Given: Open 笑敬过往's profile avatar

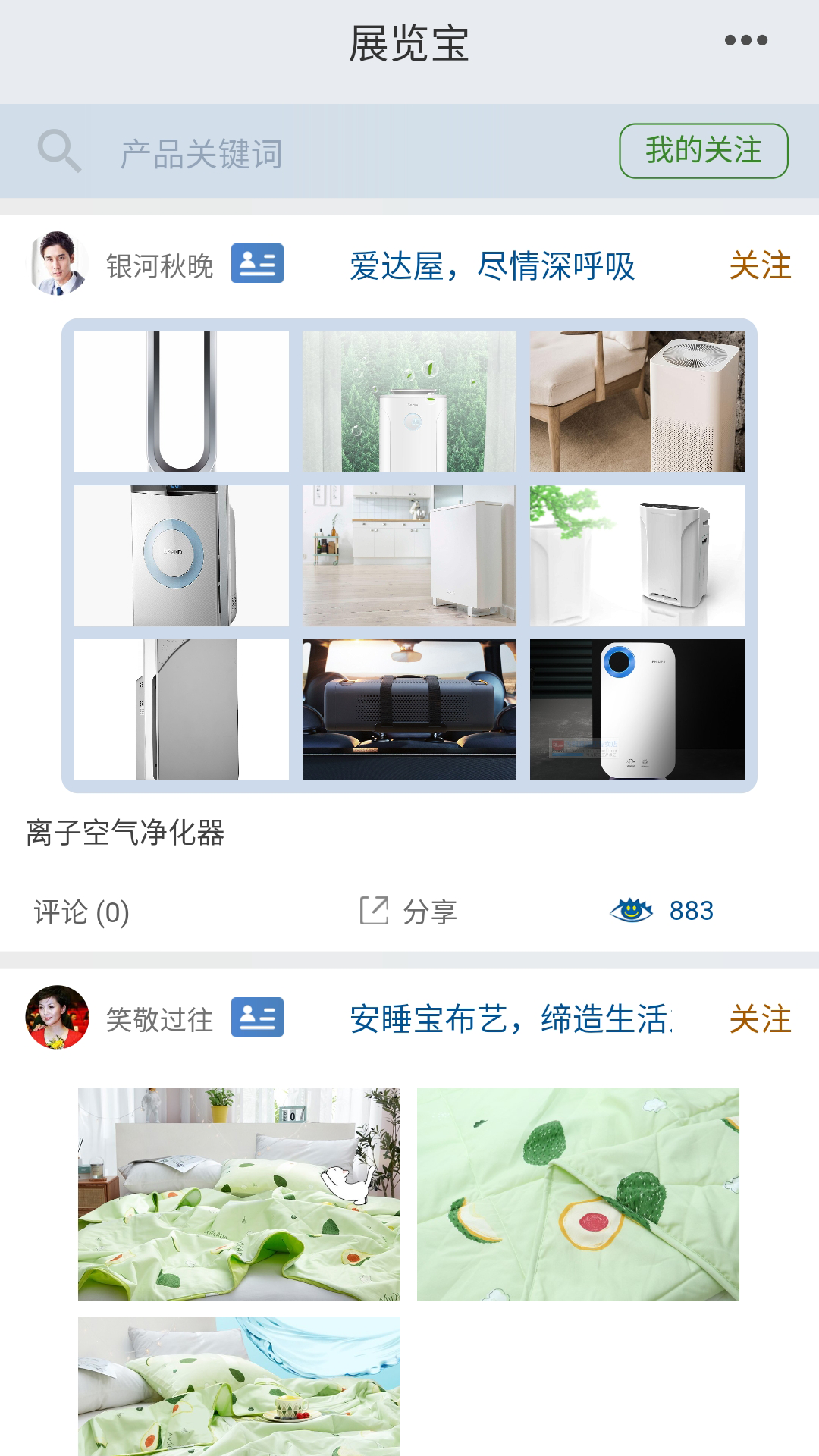Looking at the screenshot, I should tap(58, 1017).
